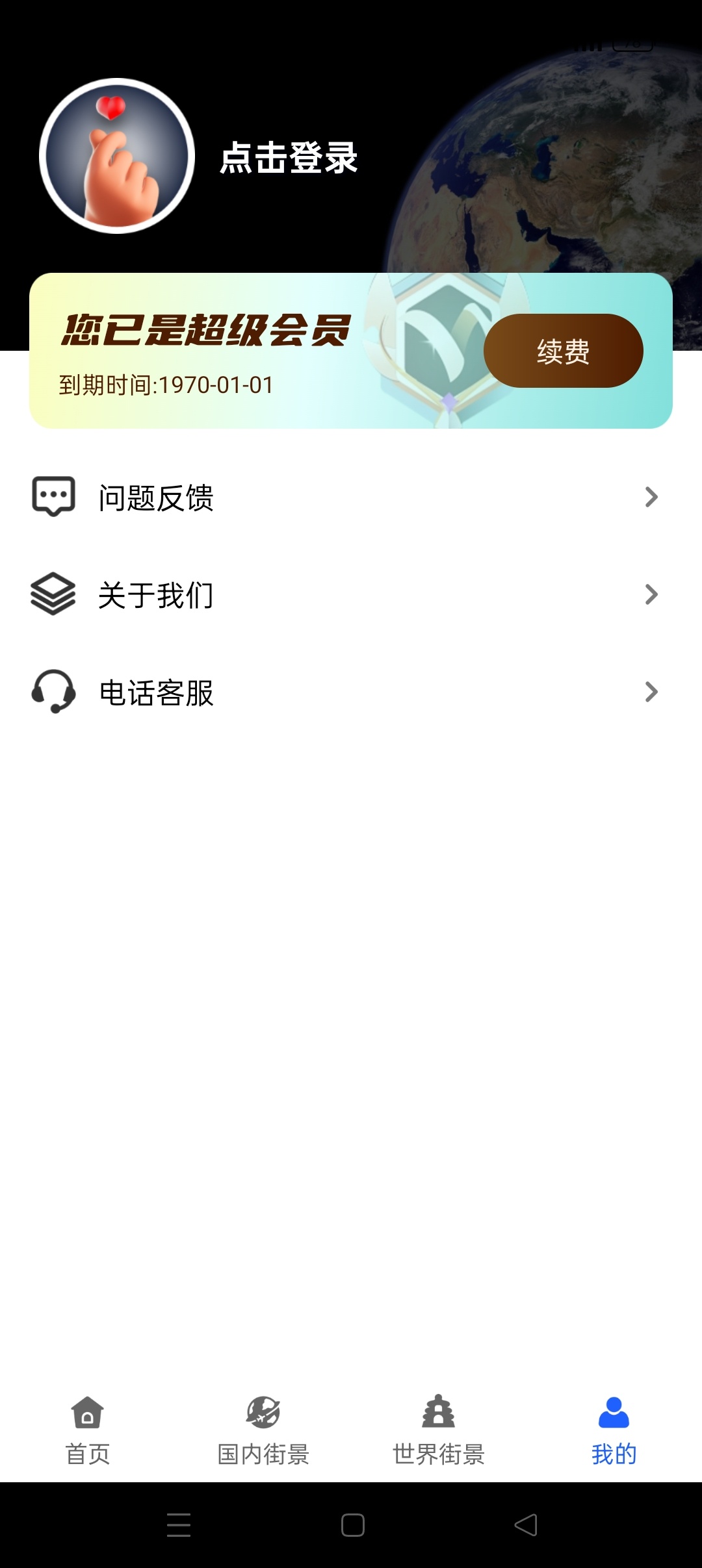Switch to the 国内街景 tab
The image size is (702, 1568).
[263, 1429]
